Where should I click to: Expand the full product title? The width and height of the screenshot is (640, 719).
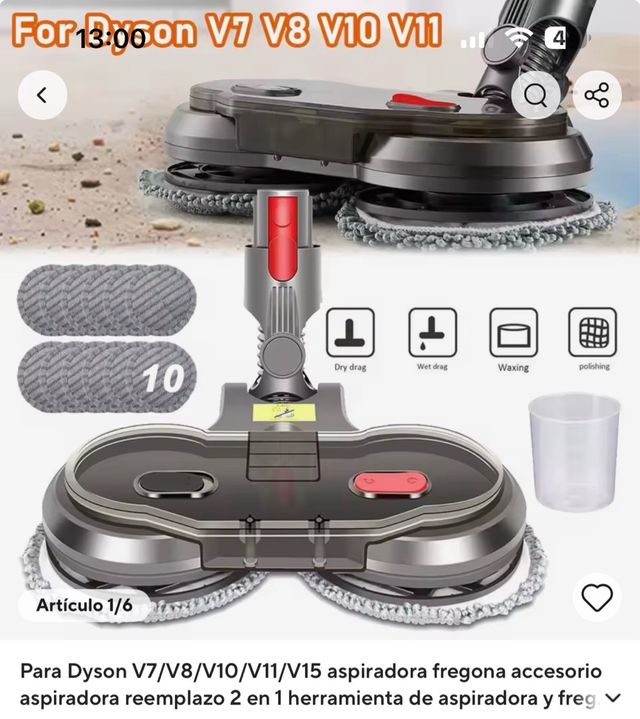tap(614, 697)
